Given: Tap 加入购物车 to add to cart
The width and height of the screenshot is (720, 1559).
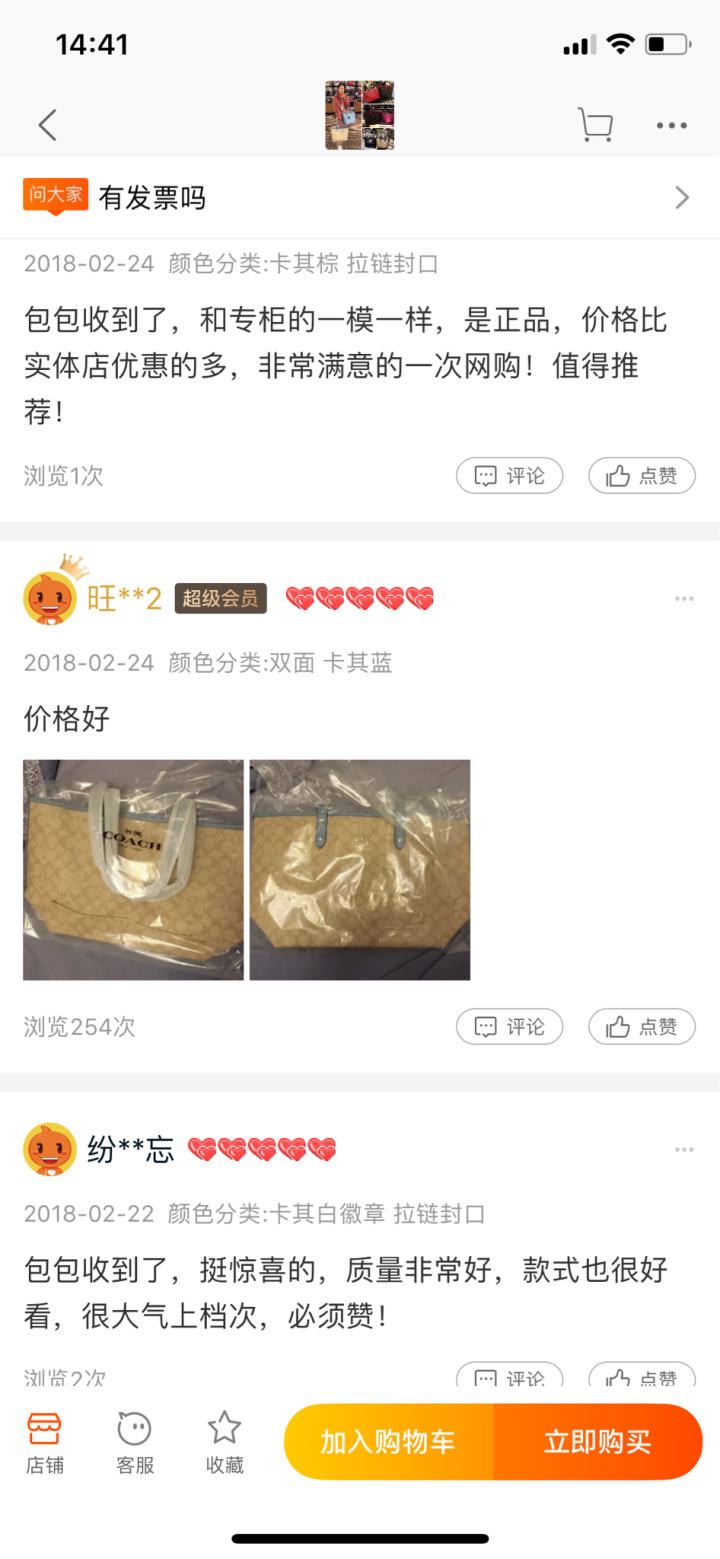Looking at the screenshot, I should (x=388, y=1442).
